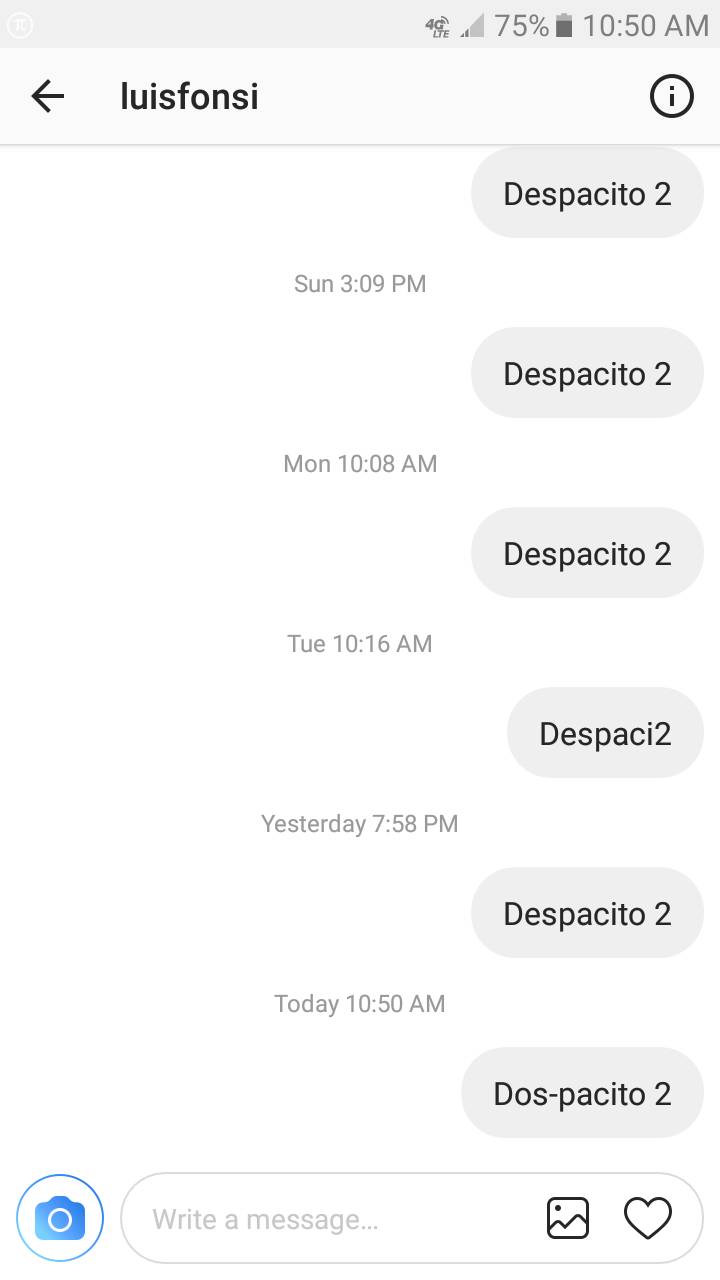Open the camera to send a photo

pyautogui.click(x=60, y=1218)
